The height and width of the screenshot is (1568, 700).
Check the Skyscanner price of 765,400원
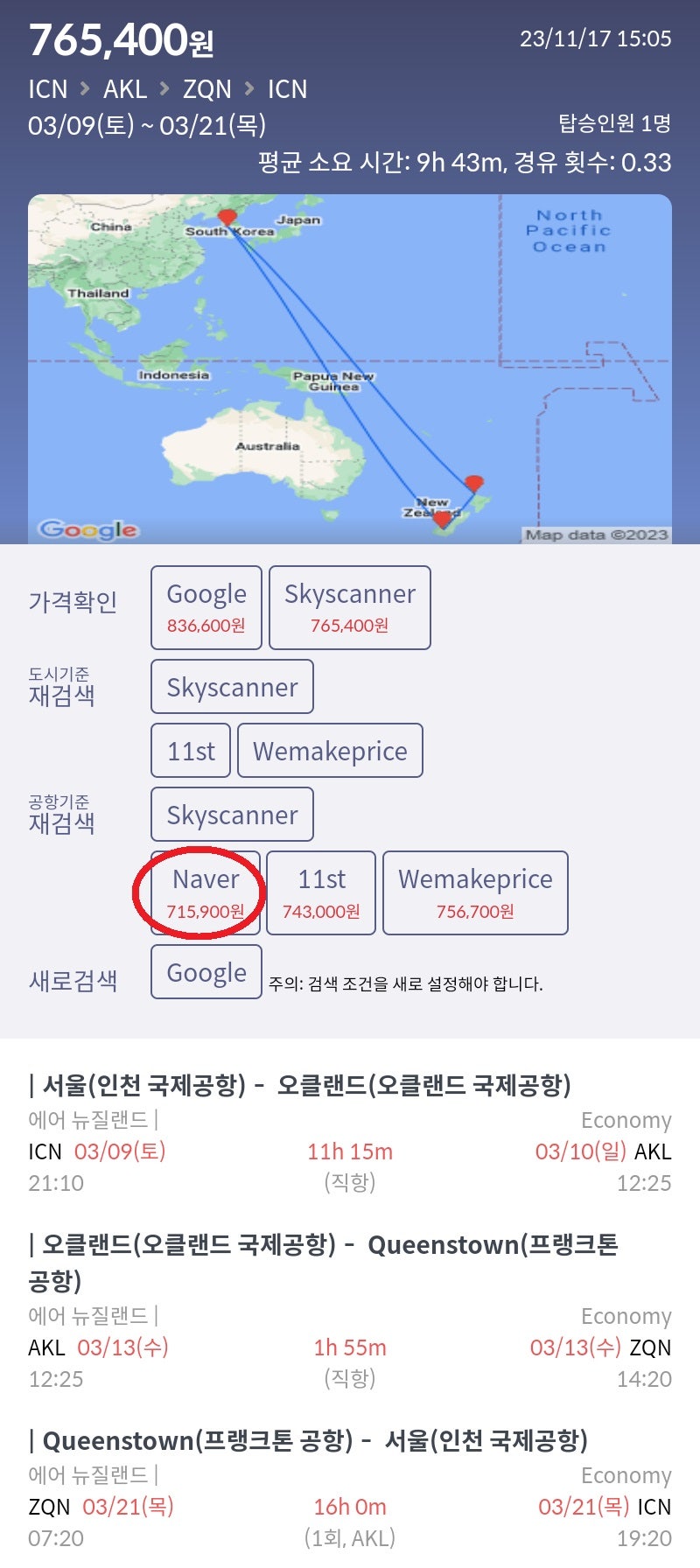[x=350, y=607]
